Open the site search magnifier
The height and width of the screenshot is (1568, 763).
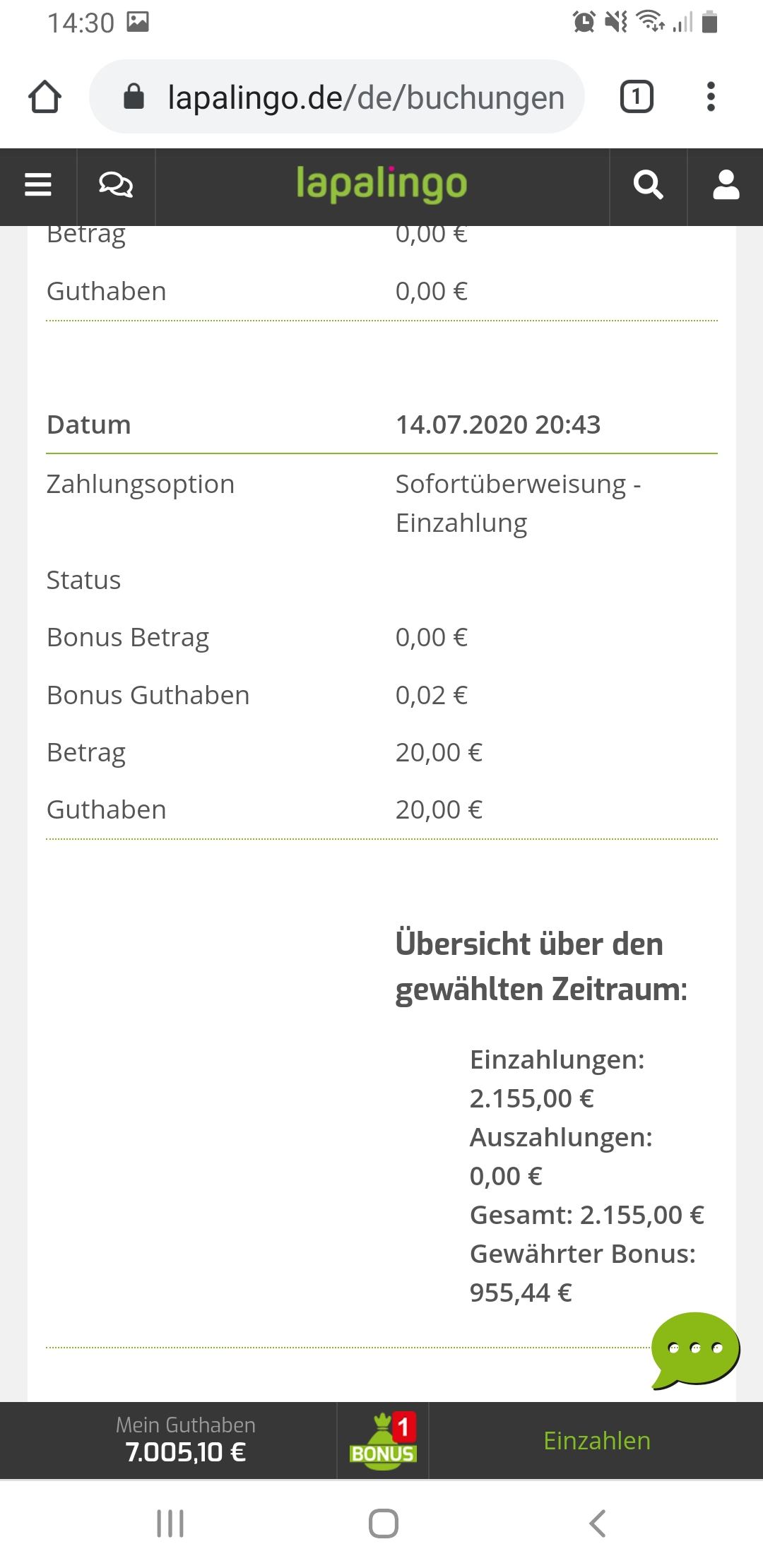coord(648,185)
